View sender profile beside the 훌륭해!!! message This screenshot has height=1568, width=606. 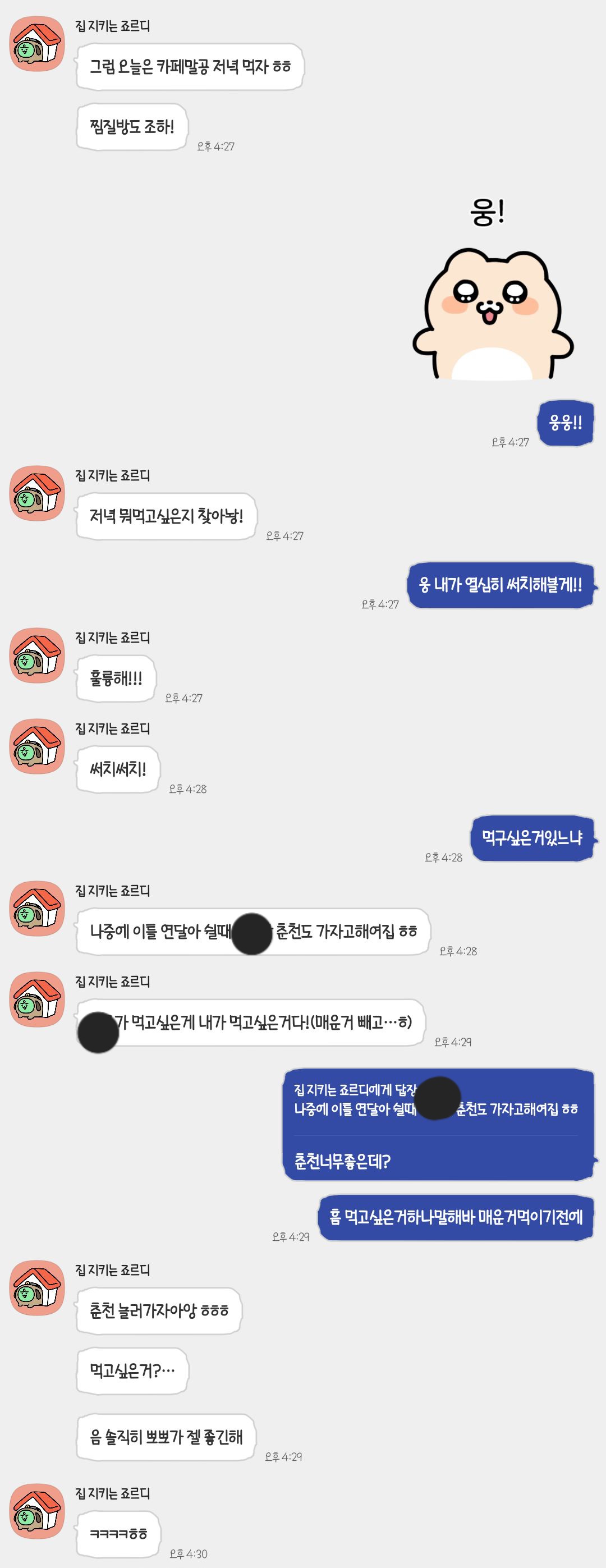[x=36, y=655]
